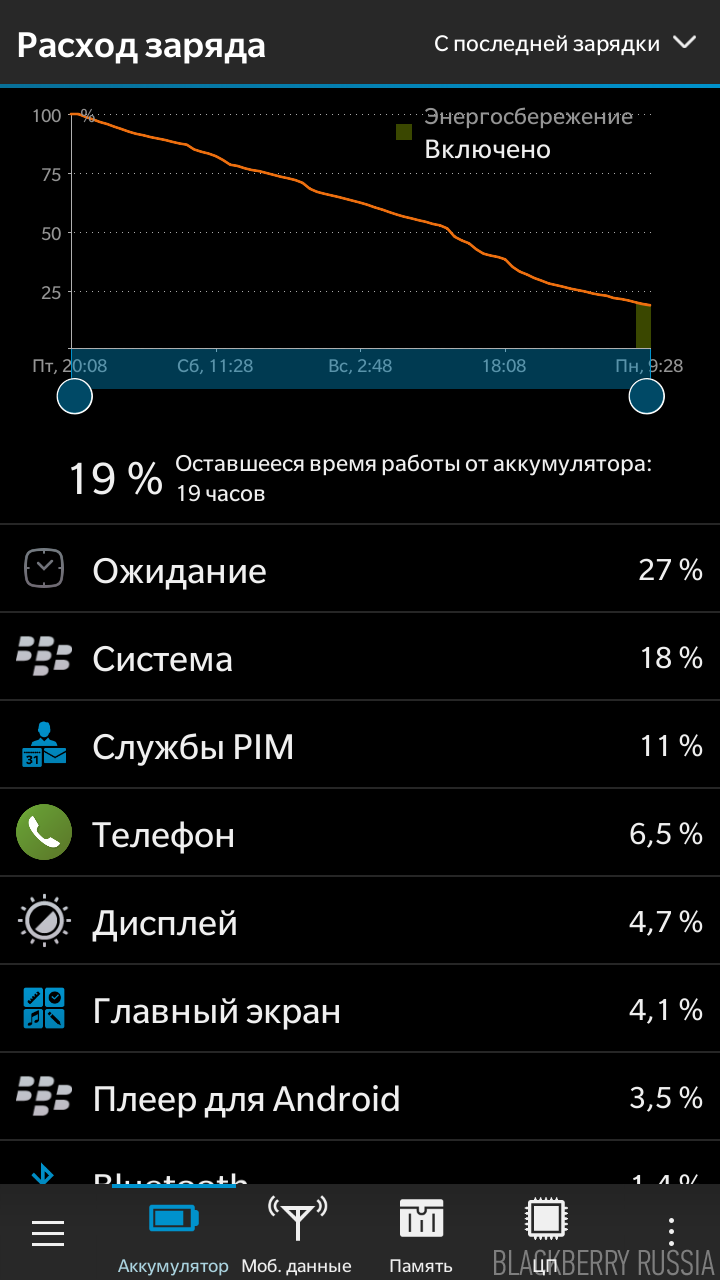The image size is (720, 1280).
Task: Select the Аккумулятор tab
Action: [x=173, y=1233]
